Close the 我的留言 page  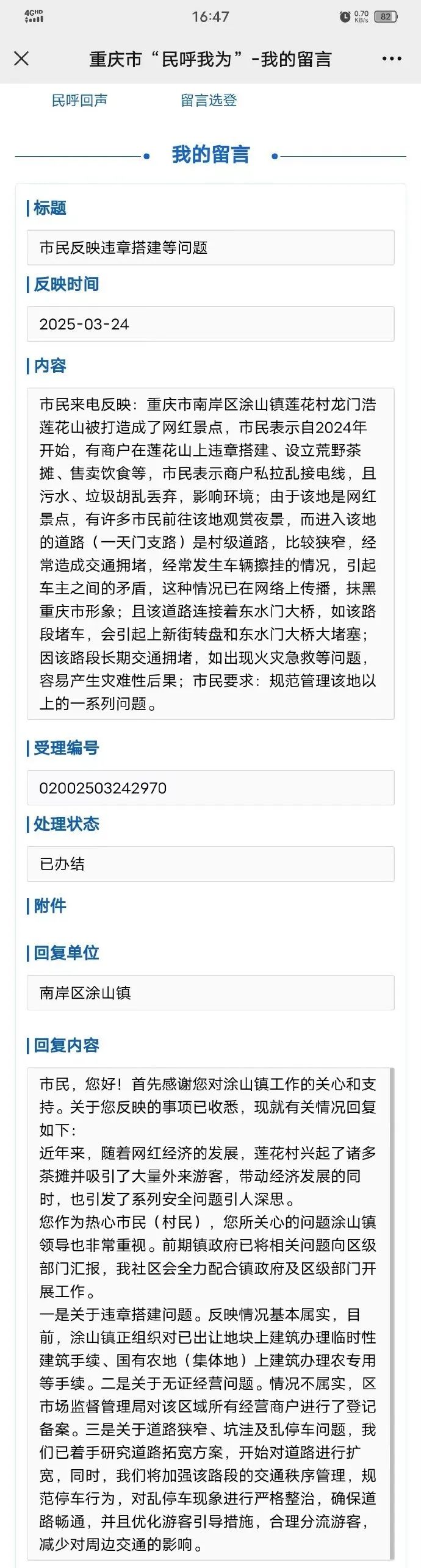point(21,59)
